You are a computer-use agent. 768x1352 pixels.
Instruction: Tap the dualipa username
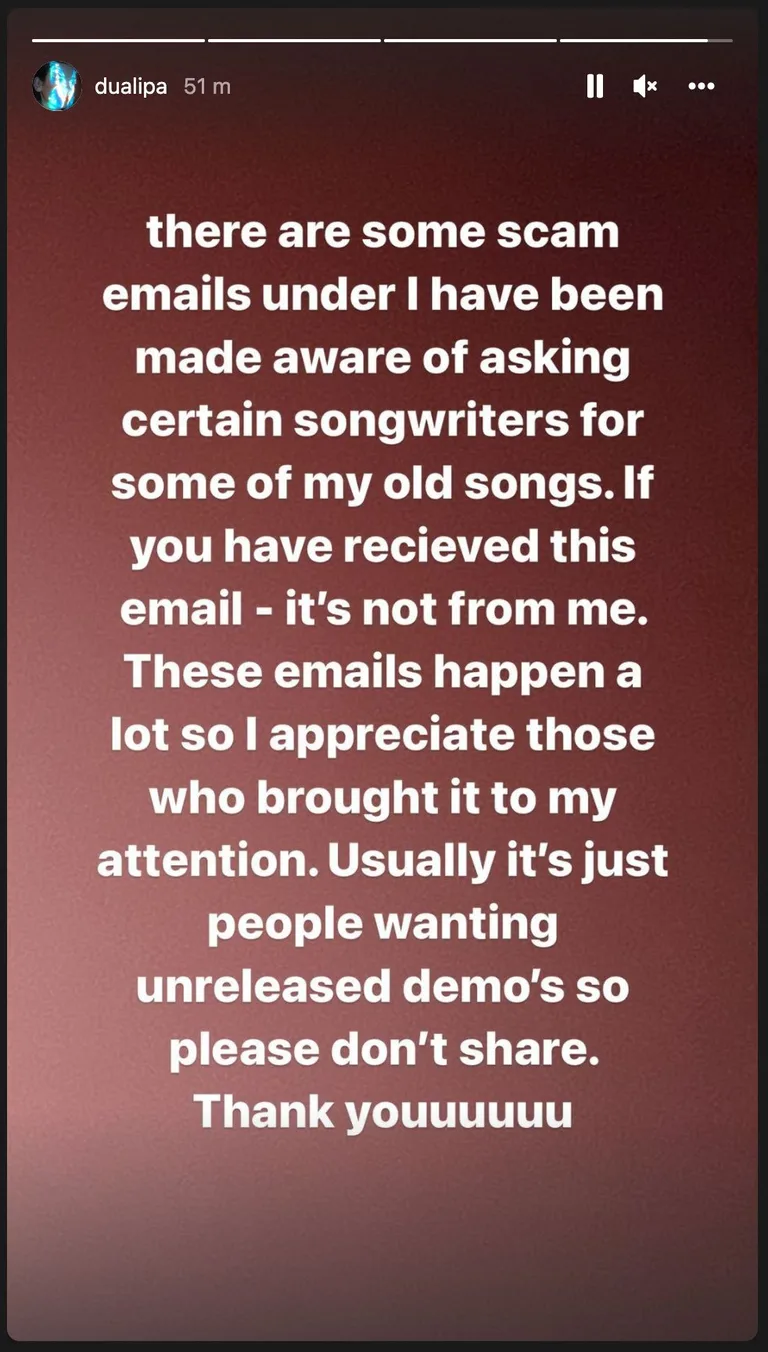coord(130,87)
